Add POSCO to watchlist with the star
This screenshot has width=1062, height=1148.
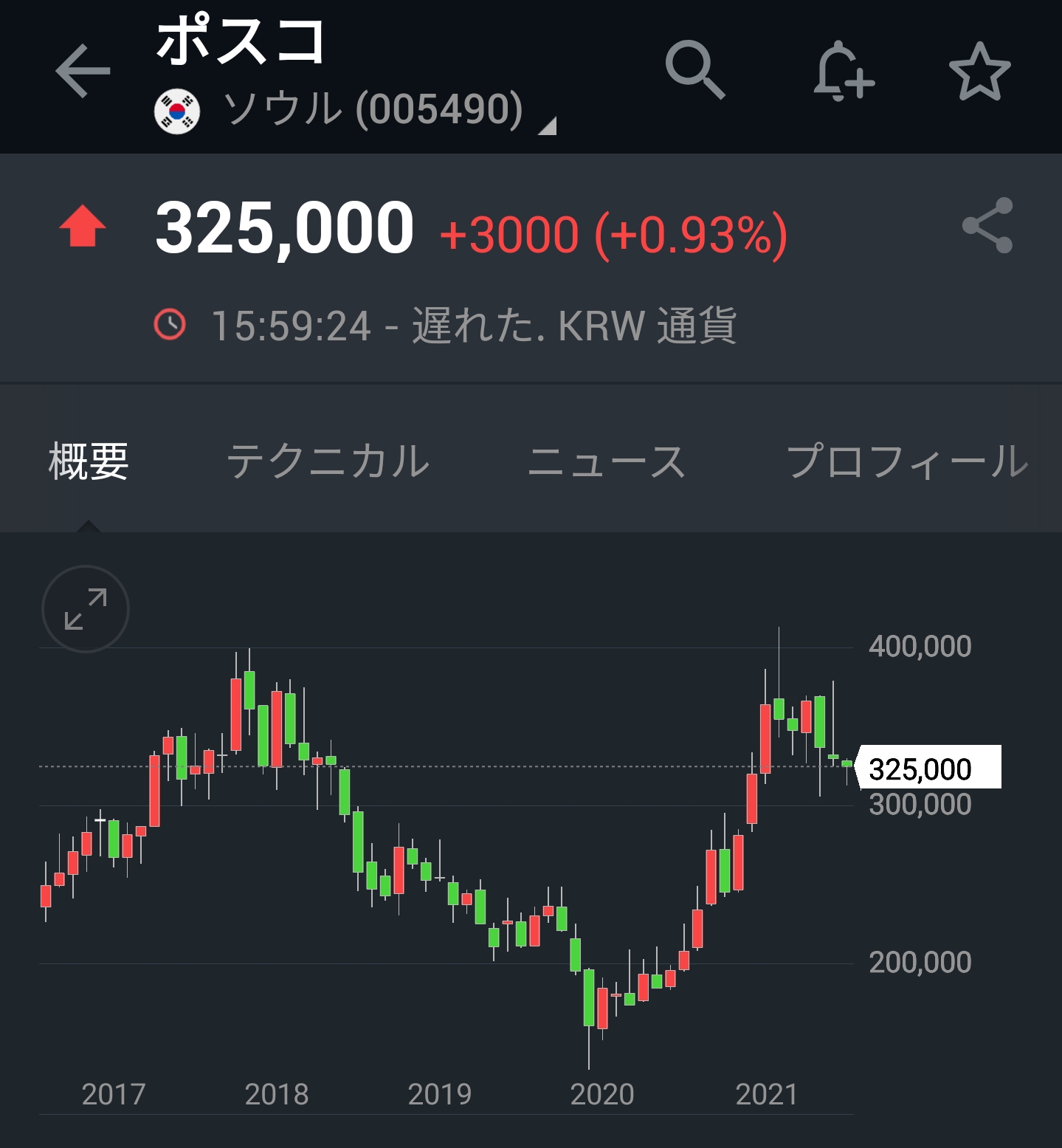979,72
